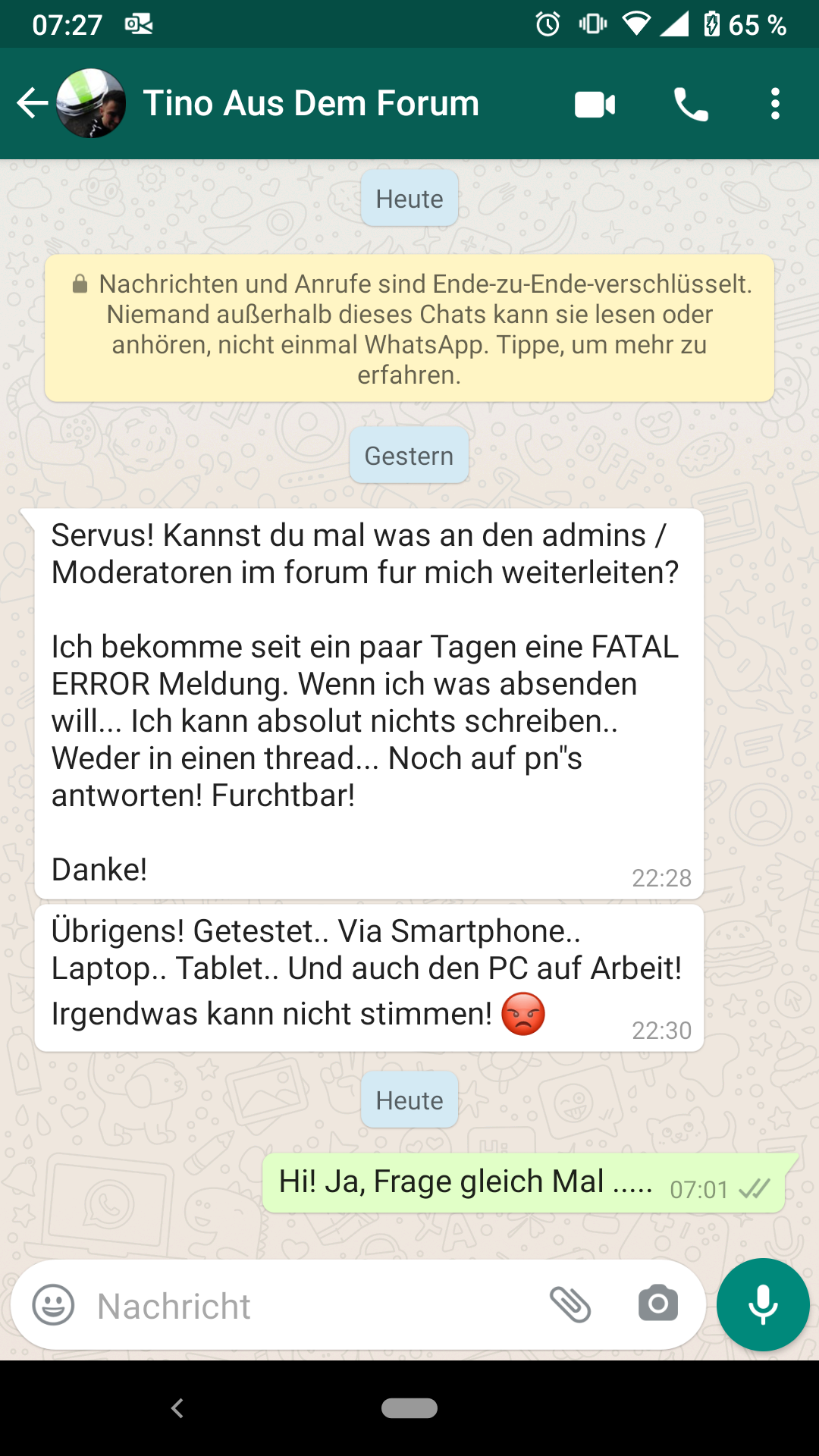Start a voice call with Tino
Viewport: 819px width, 1456px height.
691,104
